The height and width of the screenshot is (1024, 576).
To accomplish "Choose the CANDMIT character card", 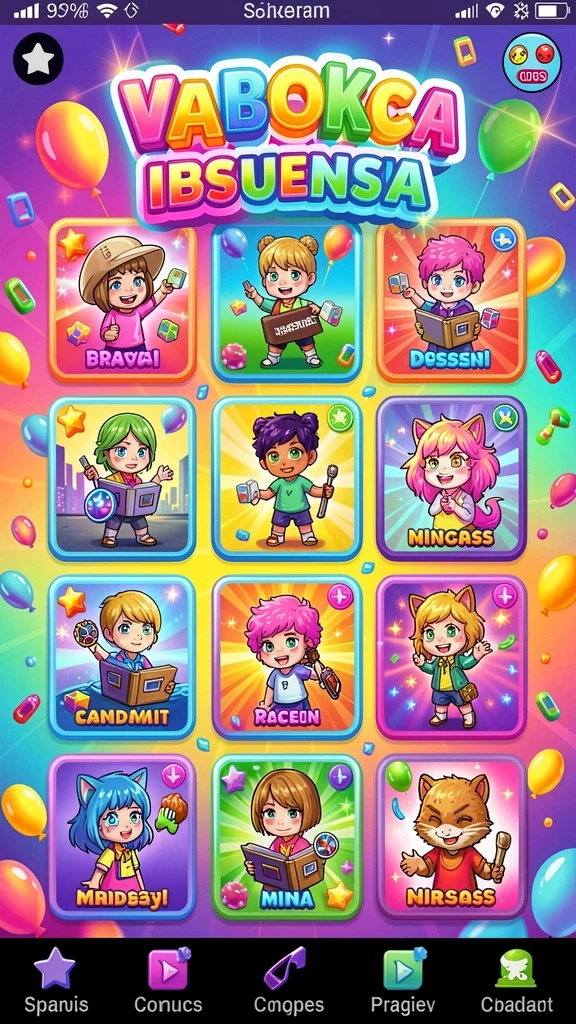I will [123, 657].
